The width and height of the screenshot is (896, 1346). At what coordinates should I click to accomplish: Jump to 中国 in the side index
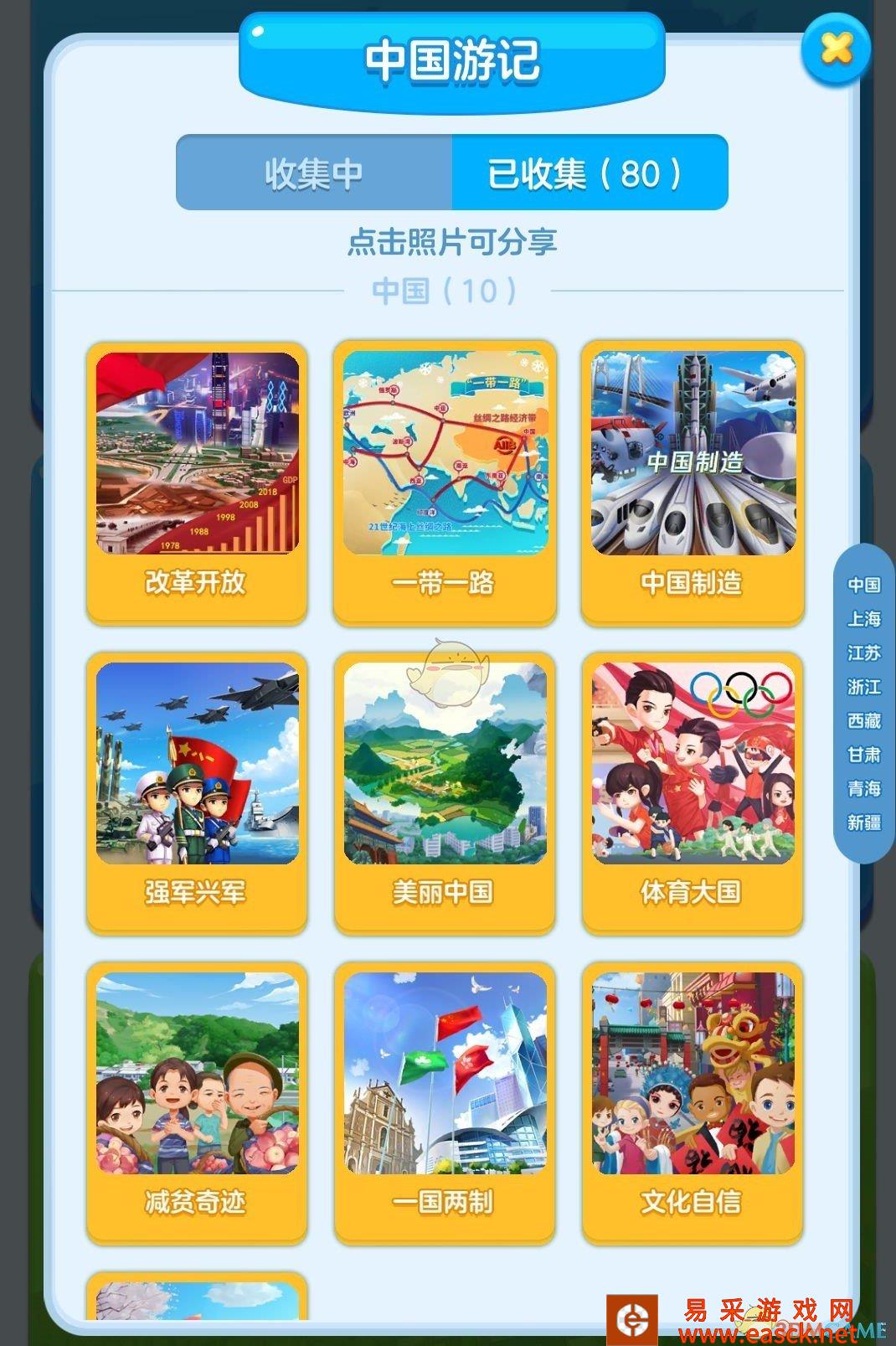(863, 585)
